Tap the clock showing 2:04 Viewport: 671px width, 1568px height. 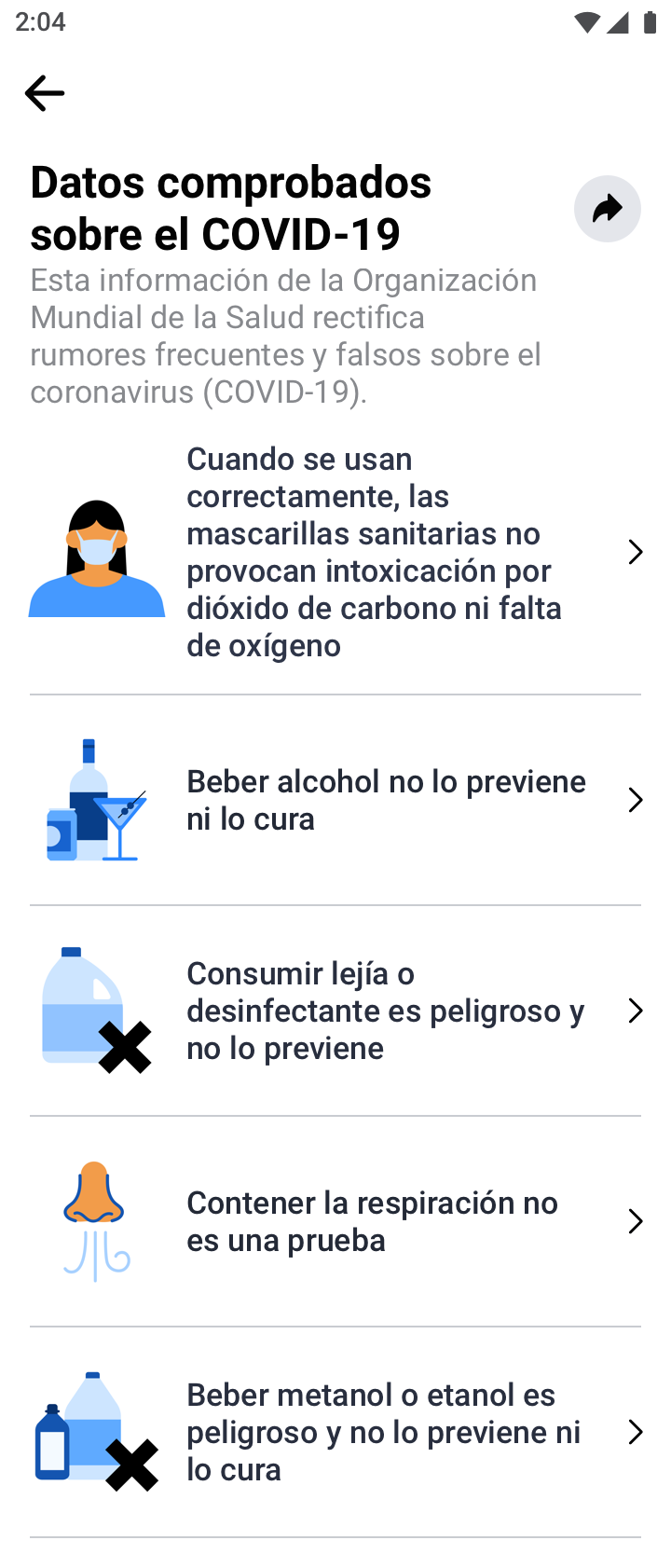pos(38,21)
